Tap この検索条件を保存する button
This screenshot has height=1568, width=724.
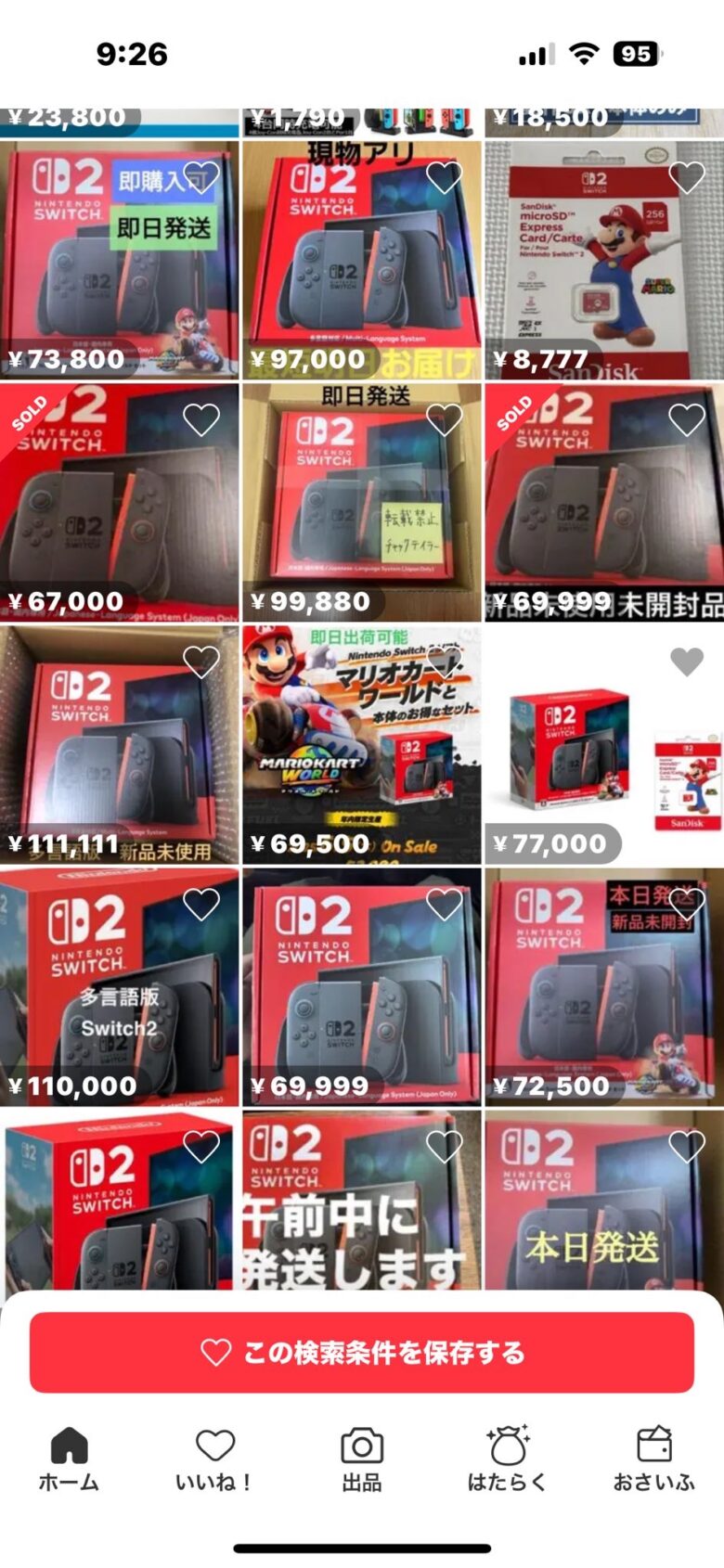point(362,1352)
